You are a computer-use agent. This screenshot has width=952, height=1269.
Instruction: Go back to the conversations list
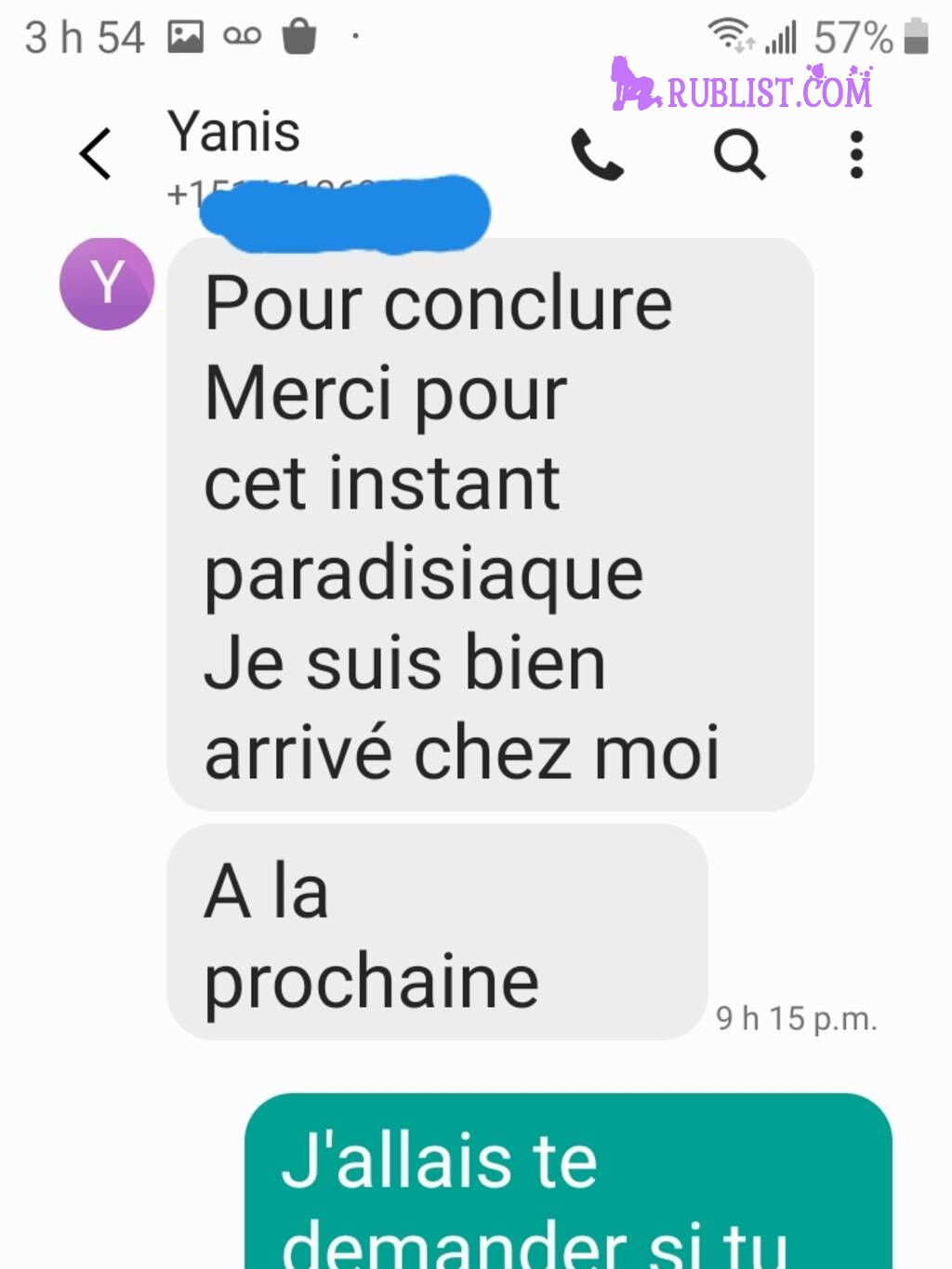(x=96, y=153)
